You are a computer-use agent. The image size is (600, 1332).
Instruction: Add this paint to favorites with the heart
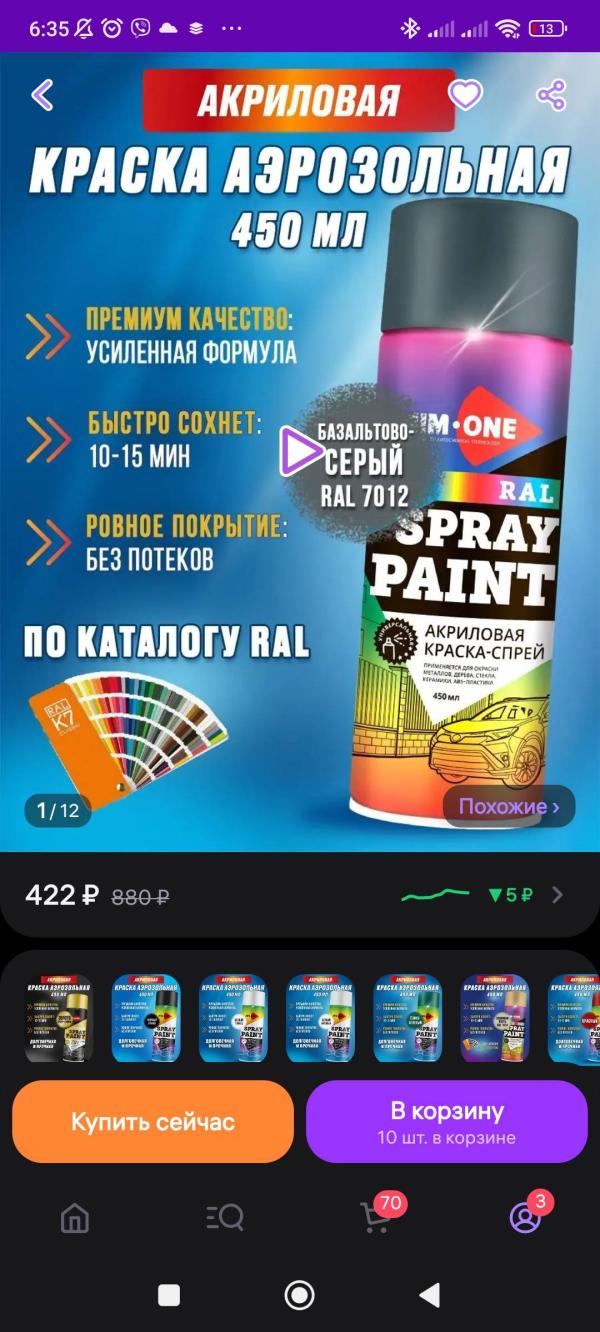point(465,95)
